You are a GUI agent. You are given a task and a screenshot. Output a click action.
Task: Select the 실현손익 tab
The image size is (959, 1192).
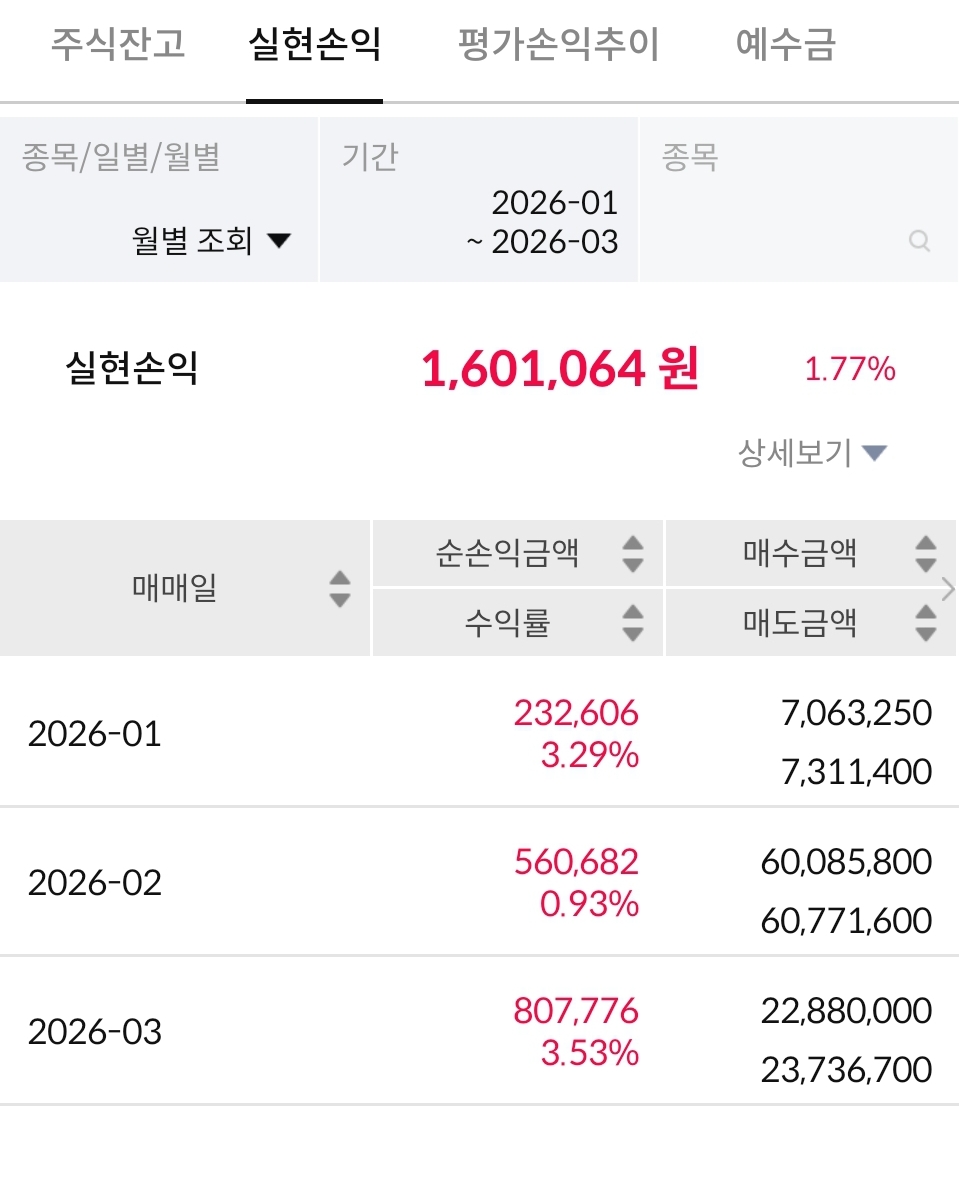[314, 45]
